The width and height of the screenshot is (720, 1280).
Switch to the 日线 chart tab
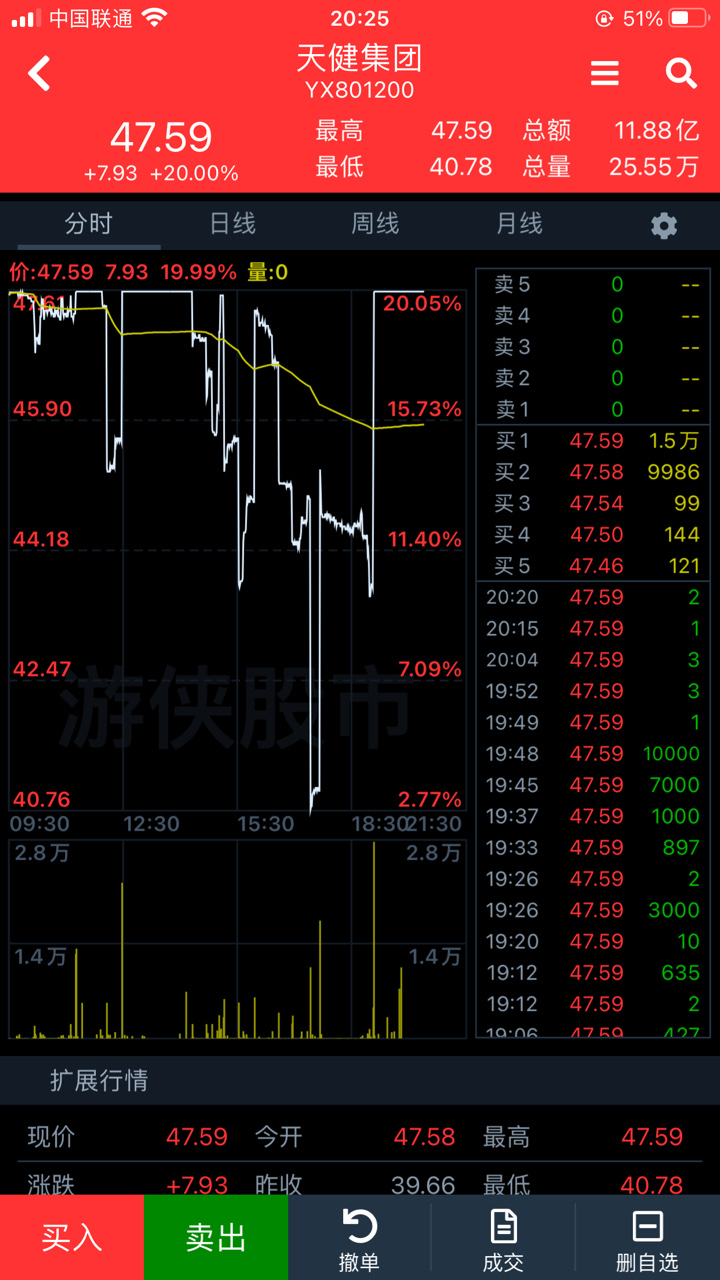[x=232, y=224]
